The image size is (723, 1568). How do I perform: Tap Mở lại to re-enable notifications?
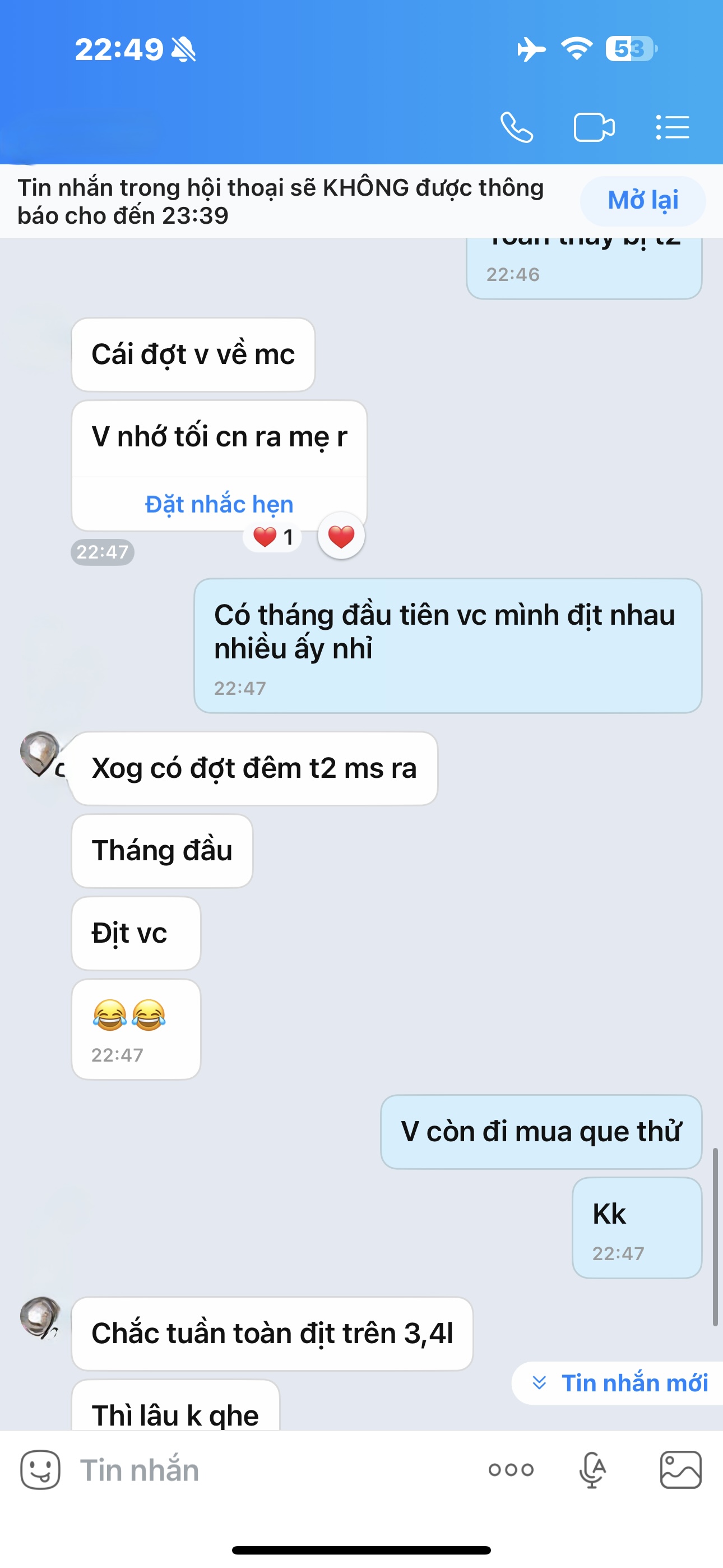(x=643, y=200)
